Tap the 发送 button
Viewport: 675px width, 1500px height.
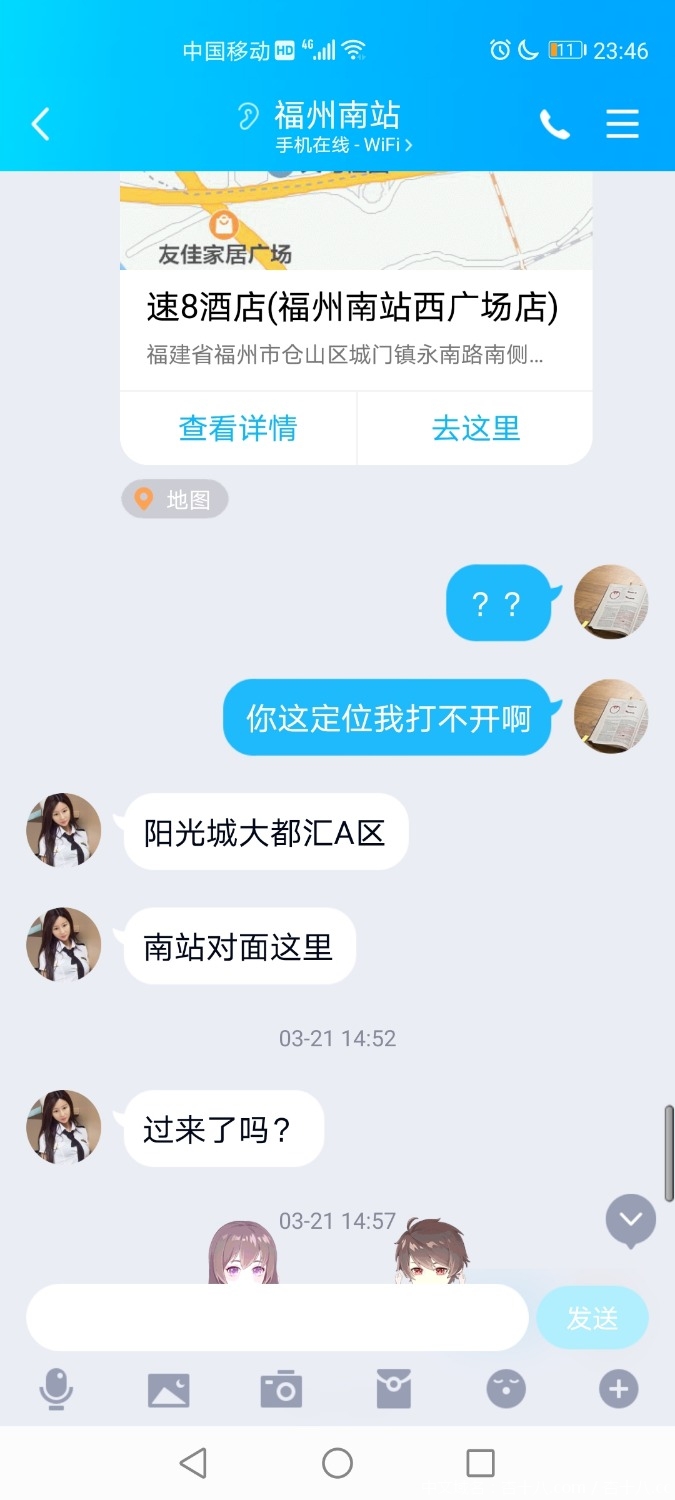click(x=592, y=1318)
